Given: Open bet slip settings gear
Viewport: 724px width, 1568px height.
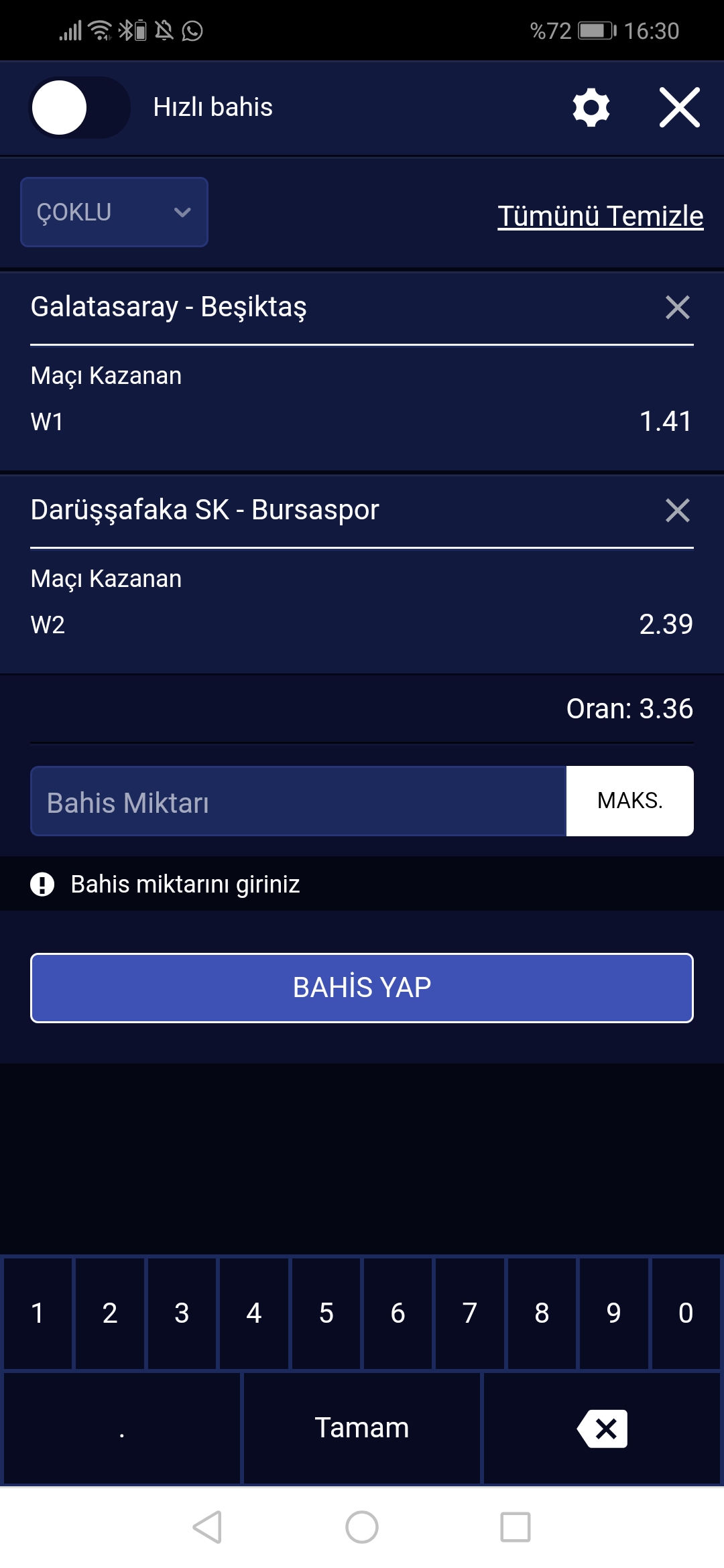Looking at the screenshot, I should 591,108.
